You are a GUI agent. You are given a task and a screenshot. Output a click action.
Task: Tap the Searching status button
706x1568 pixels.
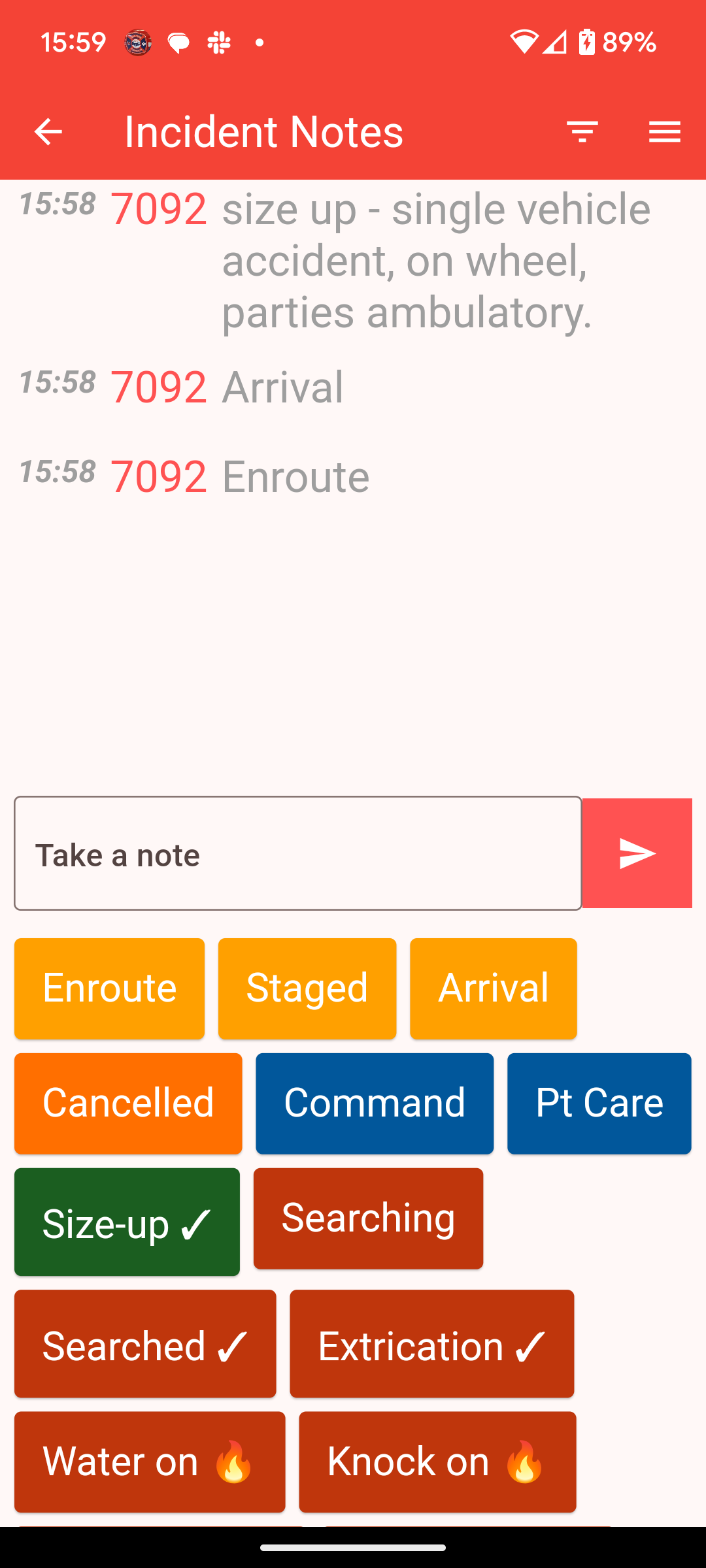point(367,1217)
